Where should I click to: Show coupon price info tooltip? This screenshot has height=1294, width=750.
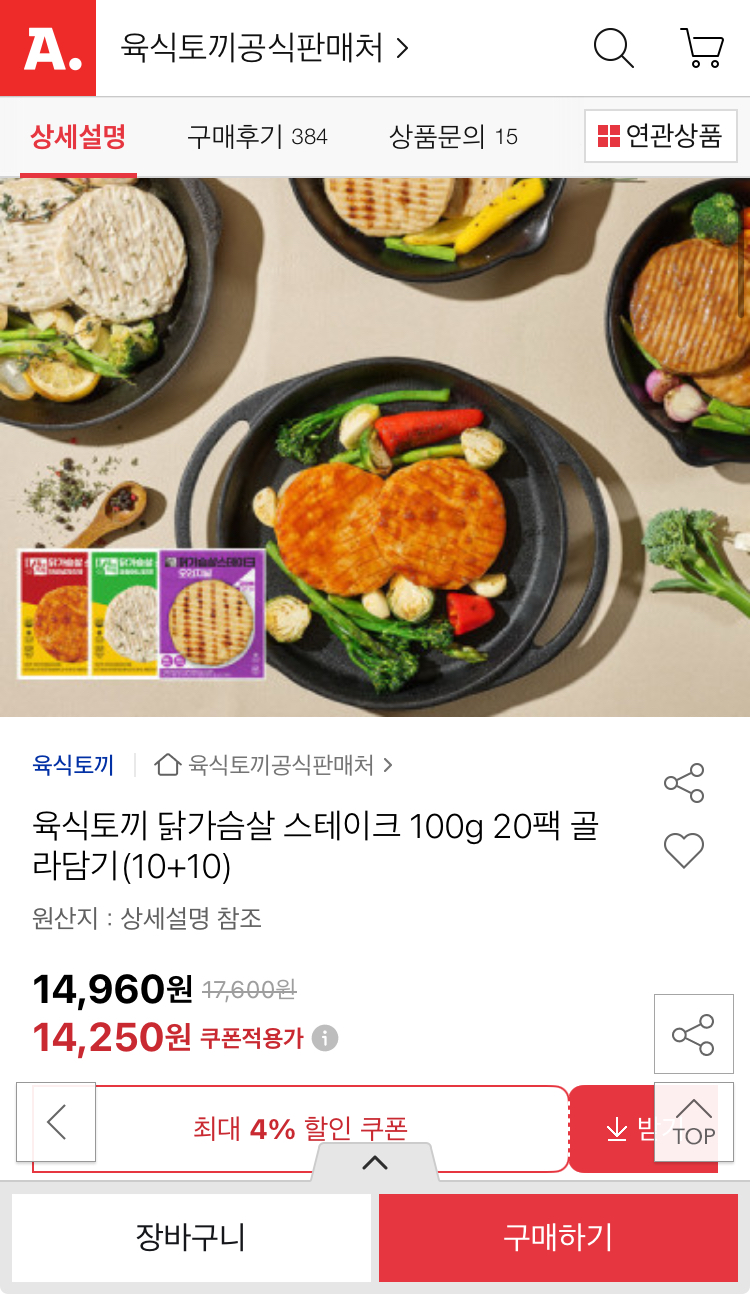(324, 1038)
